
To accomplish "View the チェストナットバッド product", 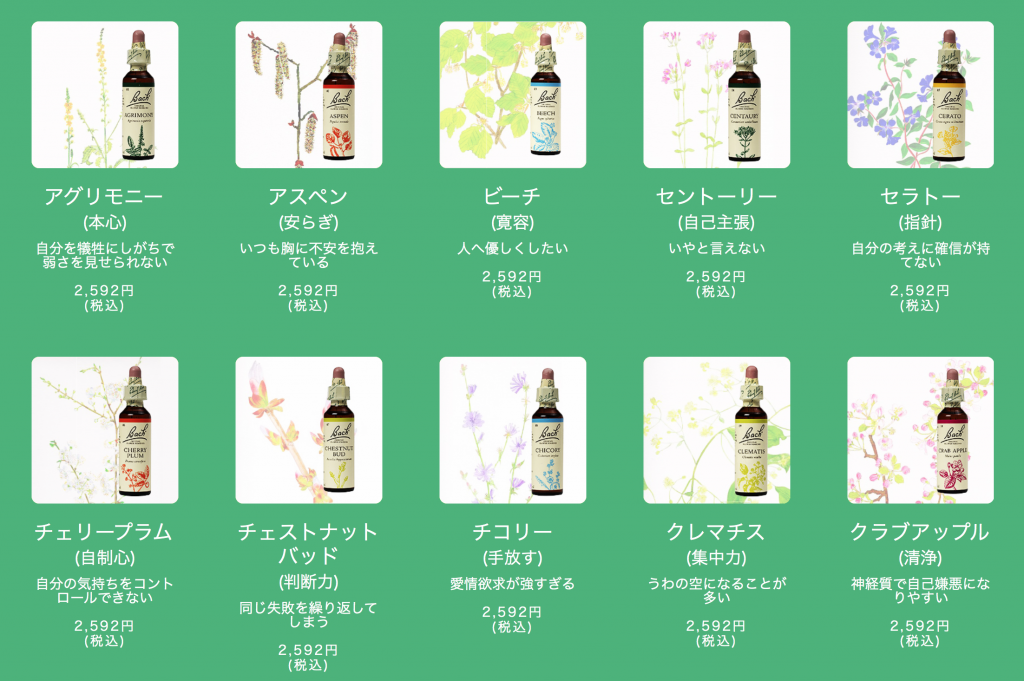I will coord(309,430).
